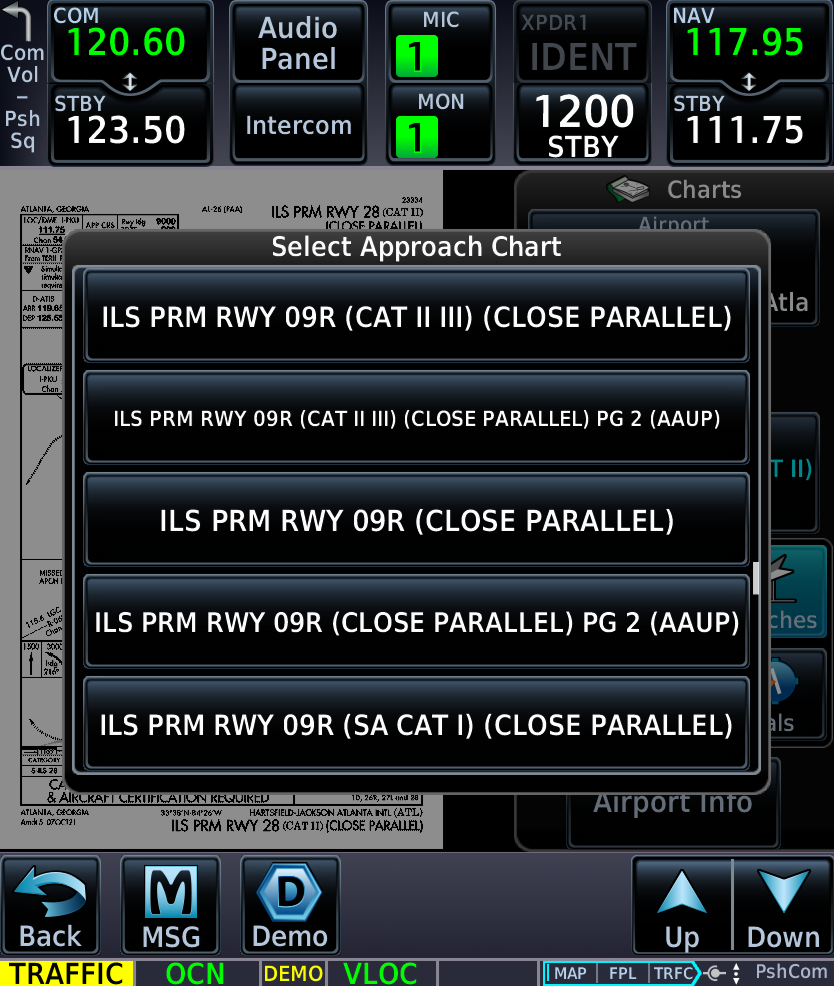Toggle the MIC 1 selection

coord(441,43)
